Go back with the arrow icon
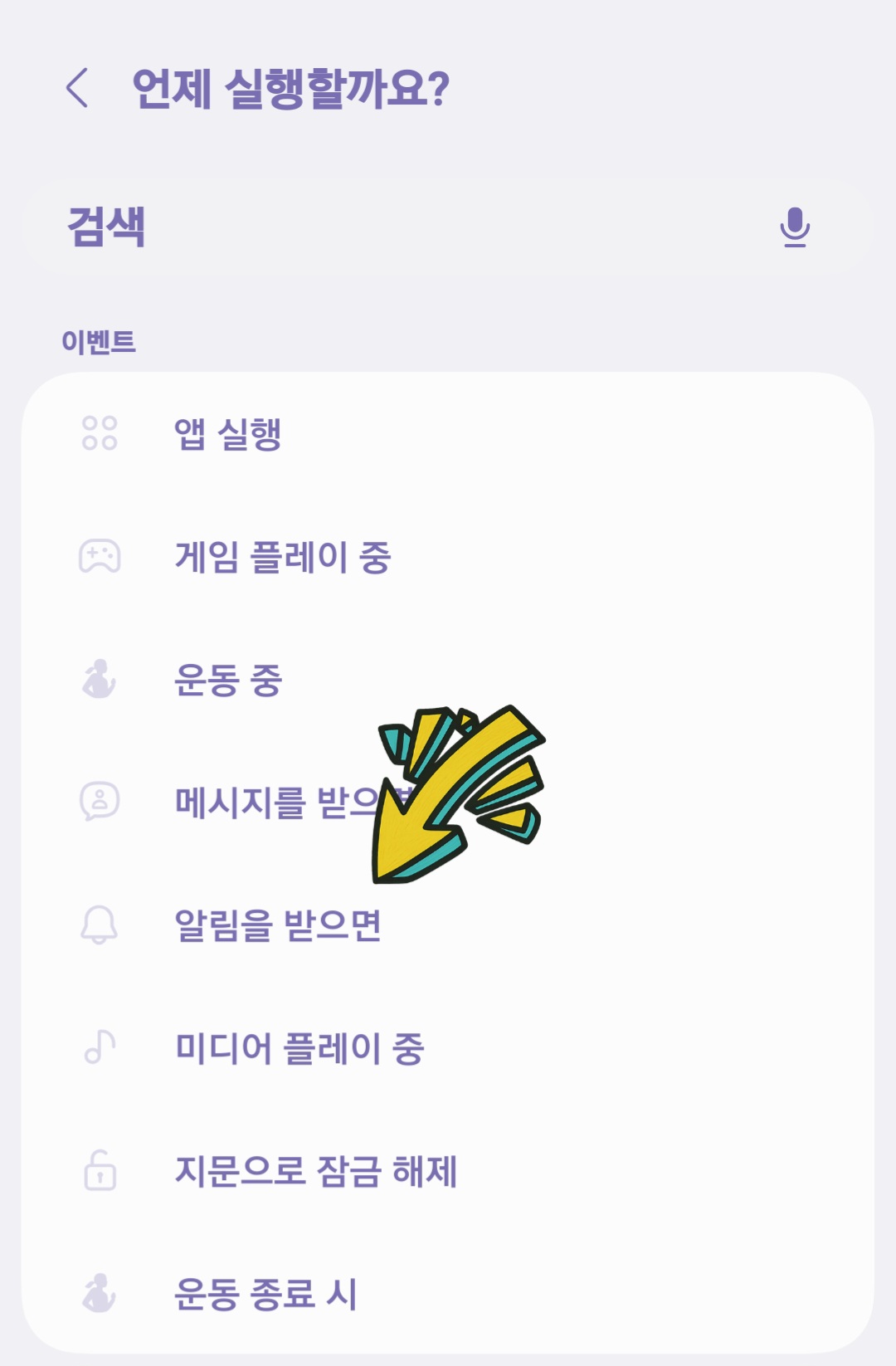This screenshot has height=1366, width=896. tap(77, 88)
